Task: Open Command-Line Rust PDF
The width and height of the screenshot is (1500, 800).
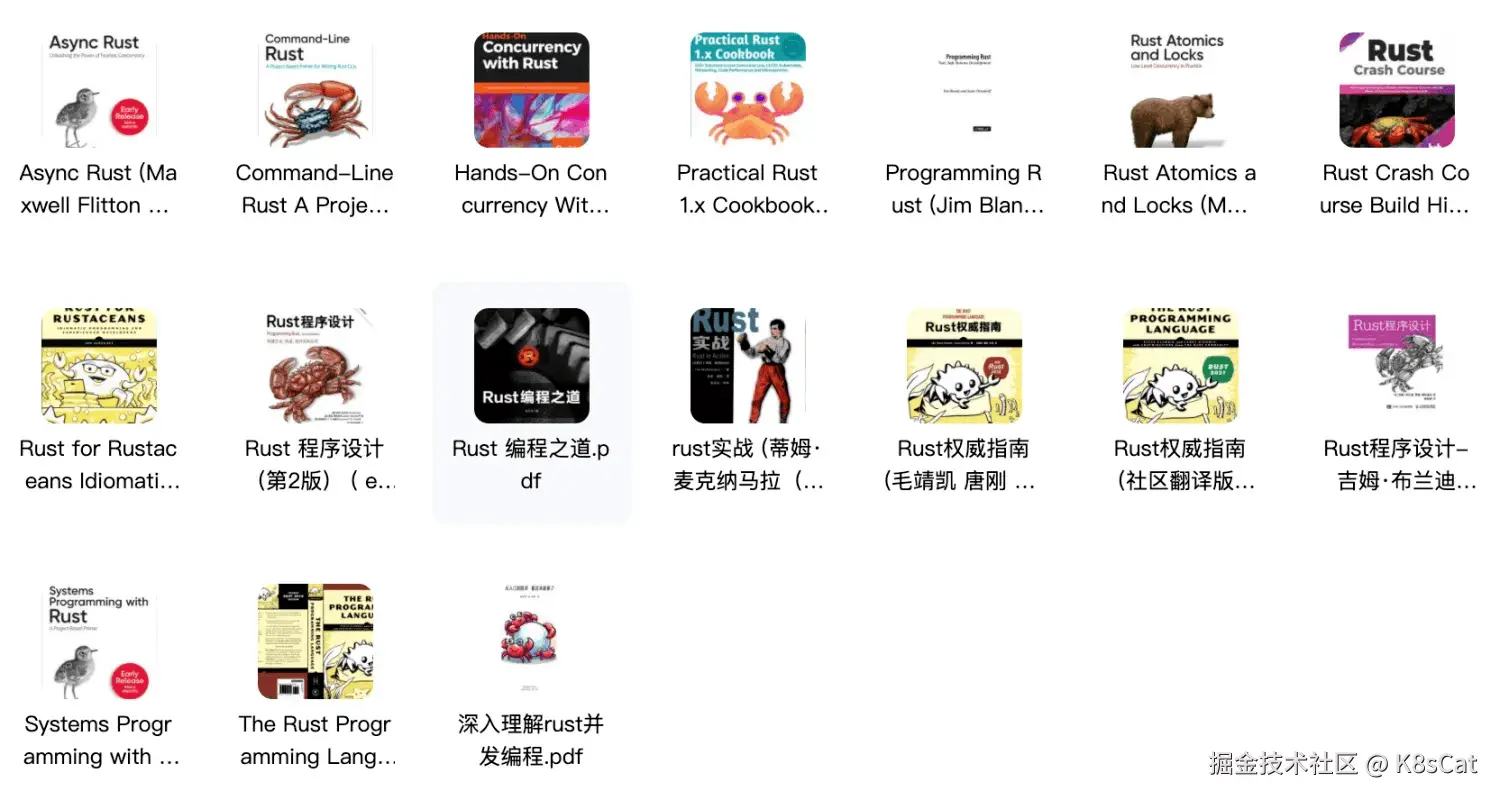Action: tap(315, 90)
